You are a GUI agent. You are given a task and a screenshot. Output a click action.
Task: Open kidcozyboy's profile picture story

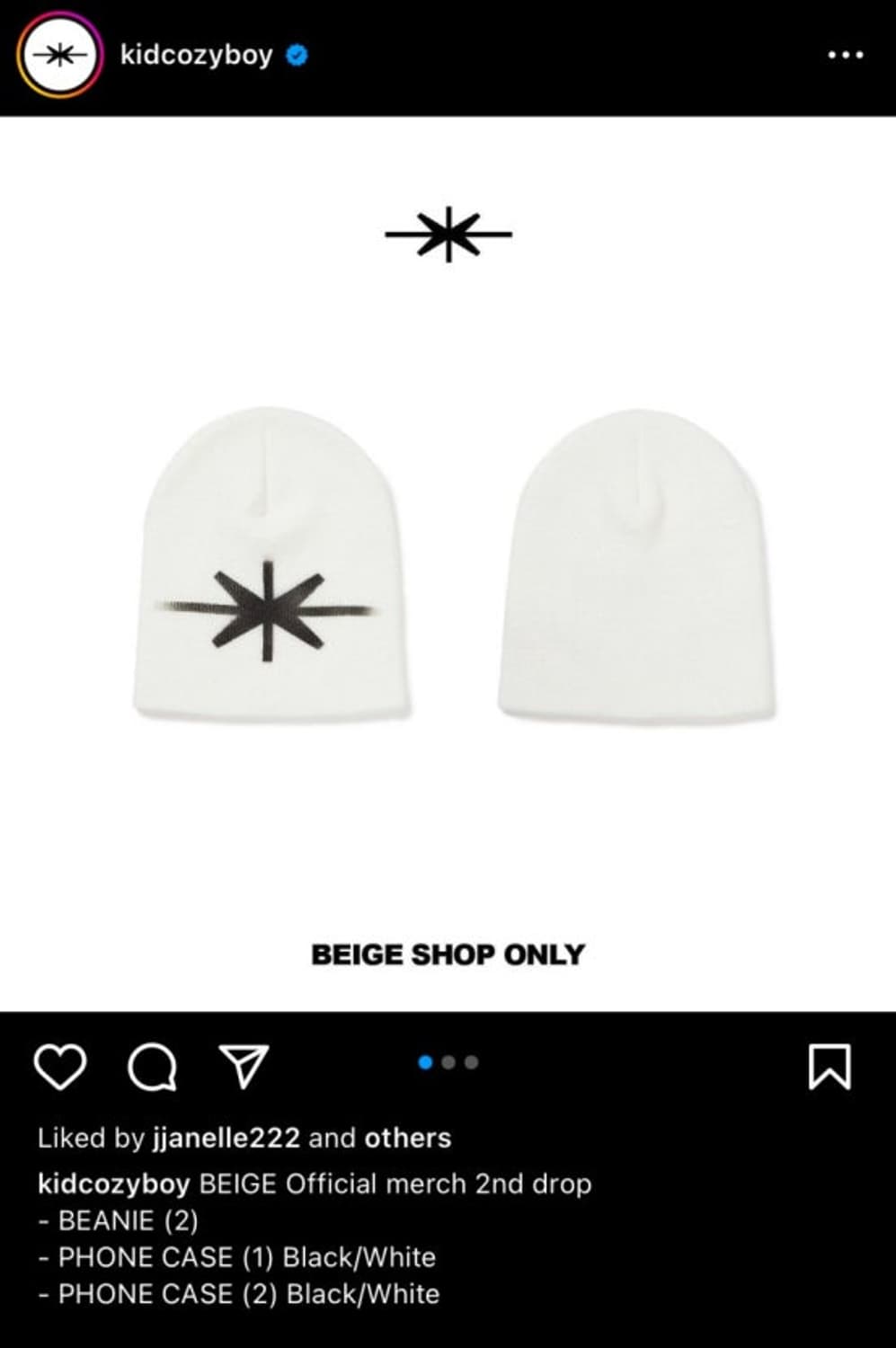click(x=58, y=55)
